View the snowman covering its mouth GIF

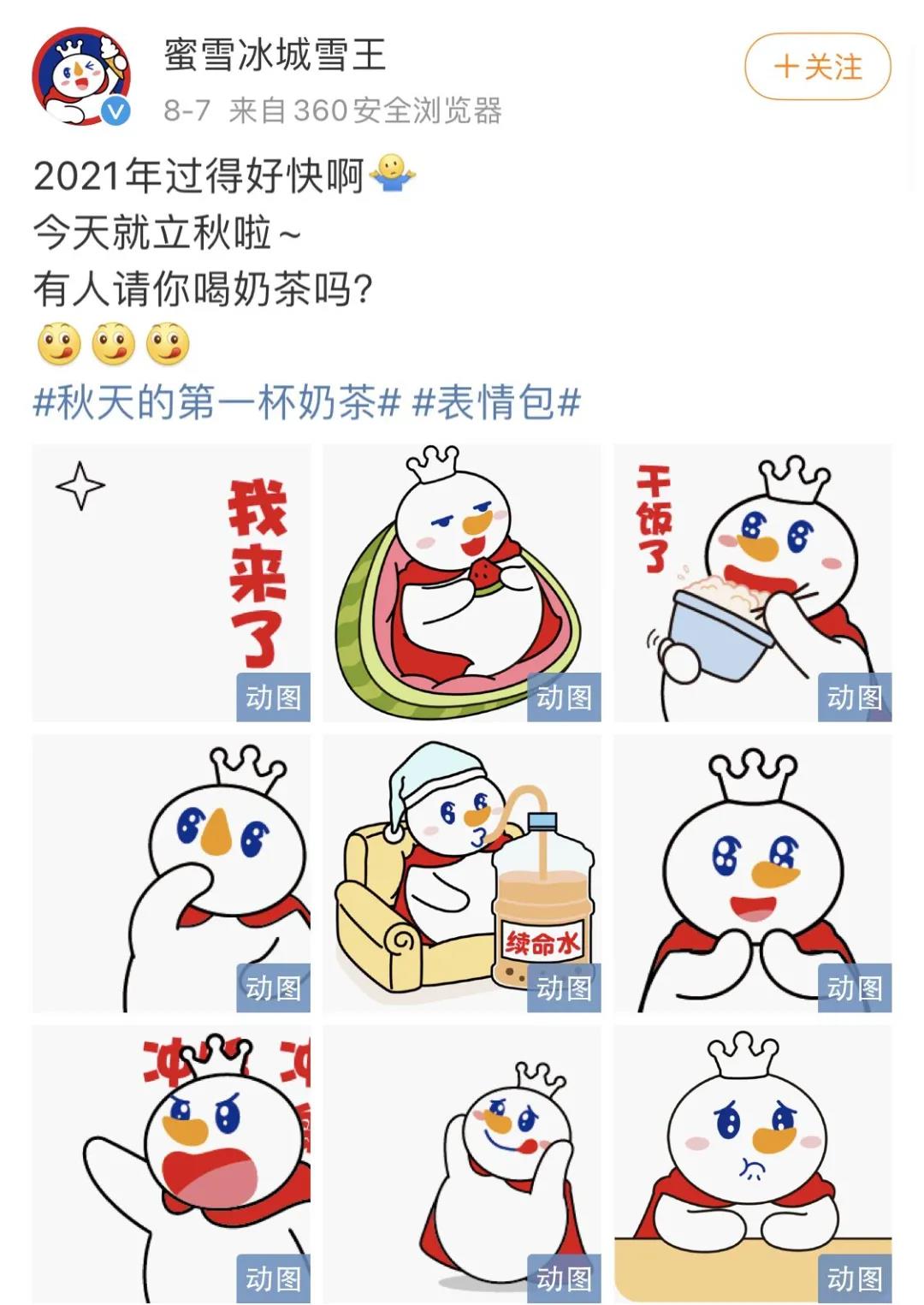[171, 874]
